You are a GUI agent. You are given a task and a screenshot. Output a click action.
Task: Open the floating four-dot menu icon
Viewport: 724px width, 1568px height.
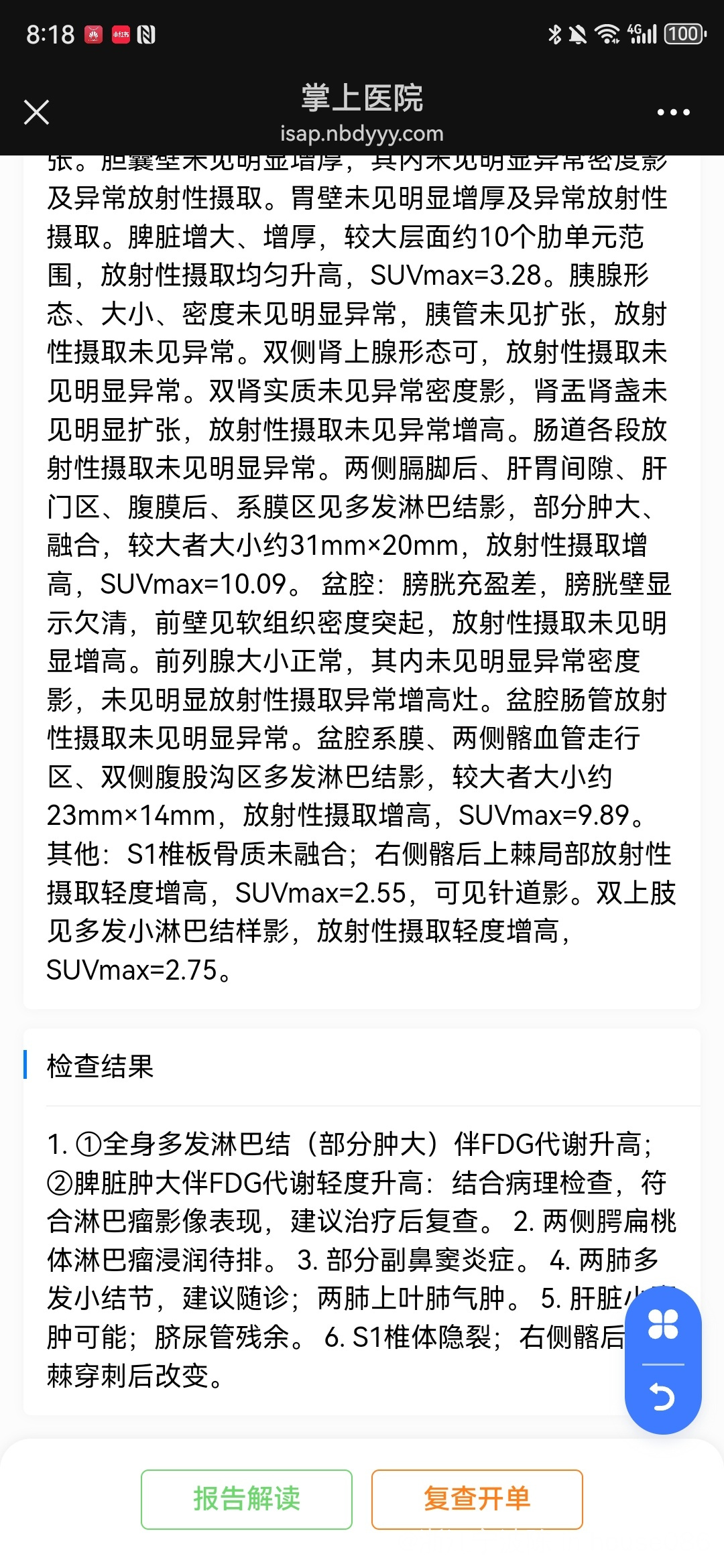663,1324
